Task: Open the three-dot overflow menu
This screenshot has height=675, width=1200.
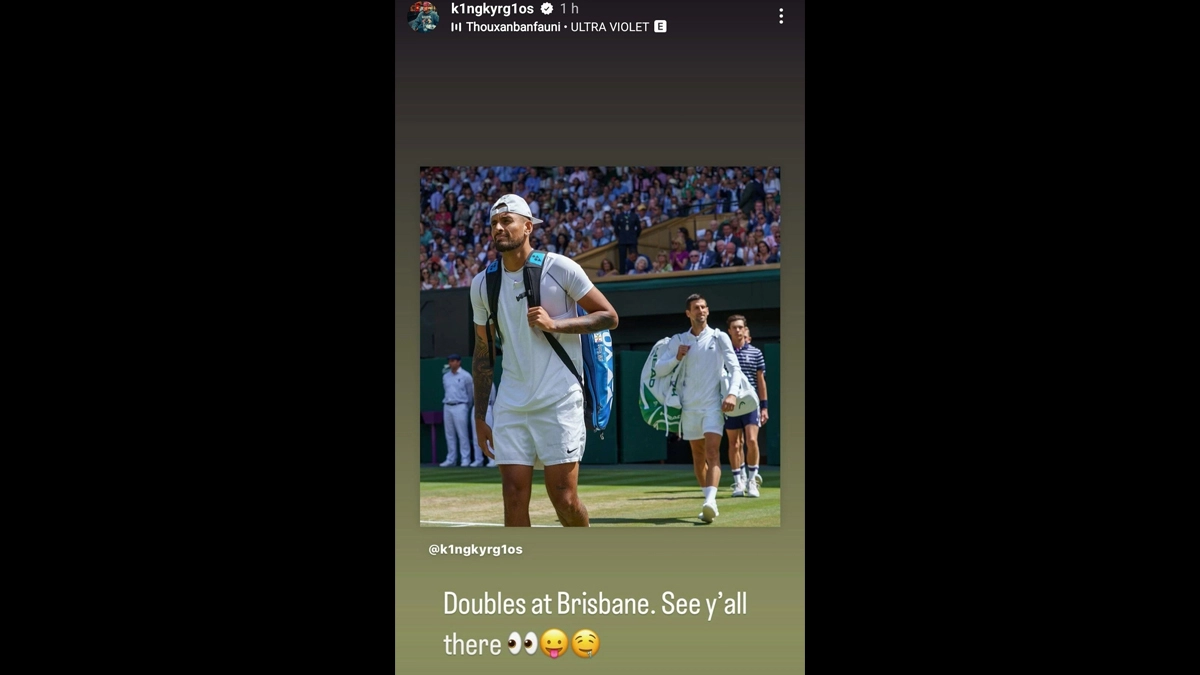Action: (780, 17)
